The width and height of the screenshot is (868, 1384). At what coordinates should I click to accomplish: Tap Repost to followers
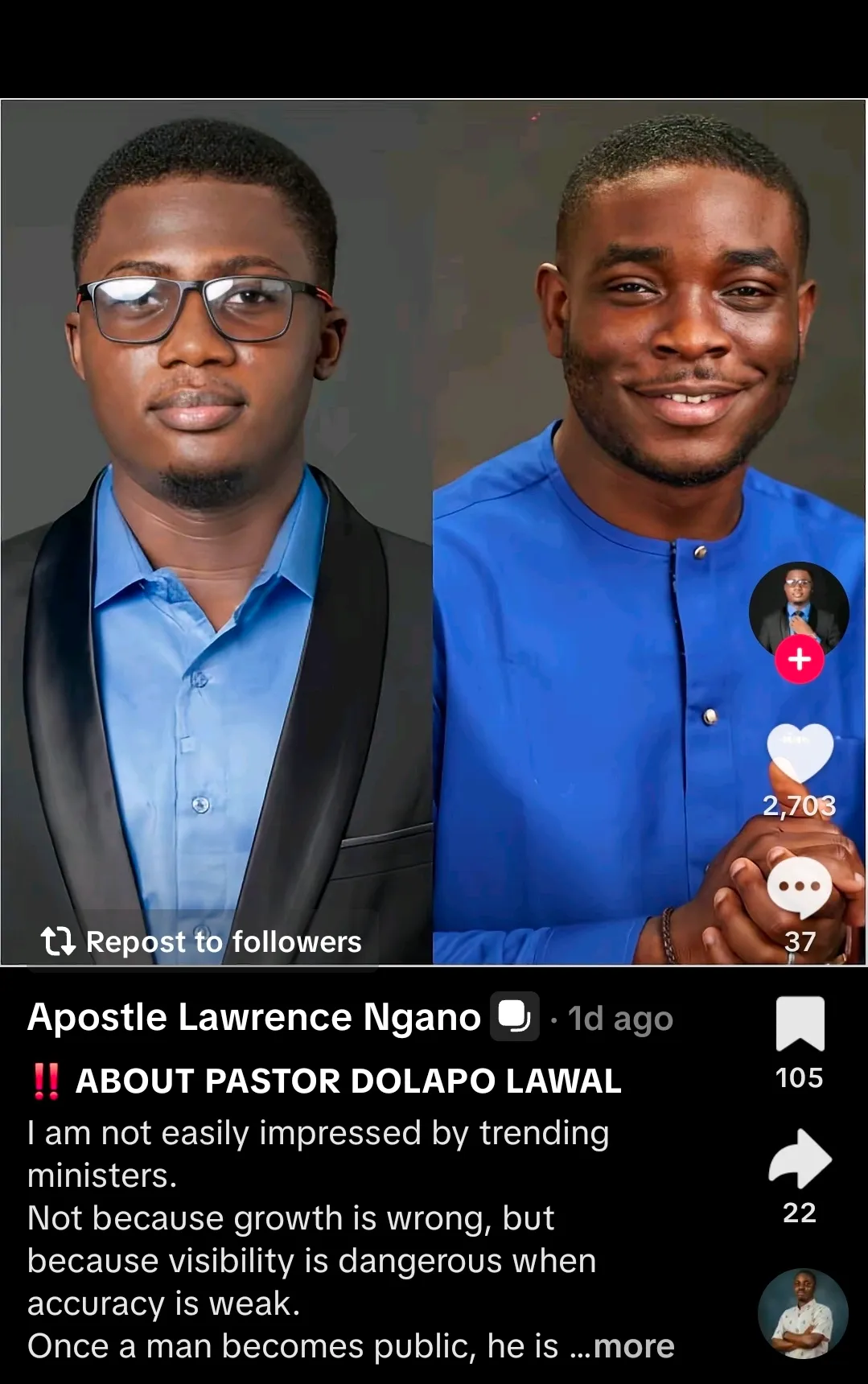[202, 941]
